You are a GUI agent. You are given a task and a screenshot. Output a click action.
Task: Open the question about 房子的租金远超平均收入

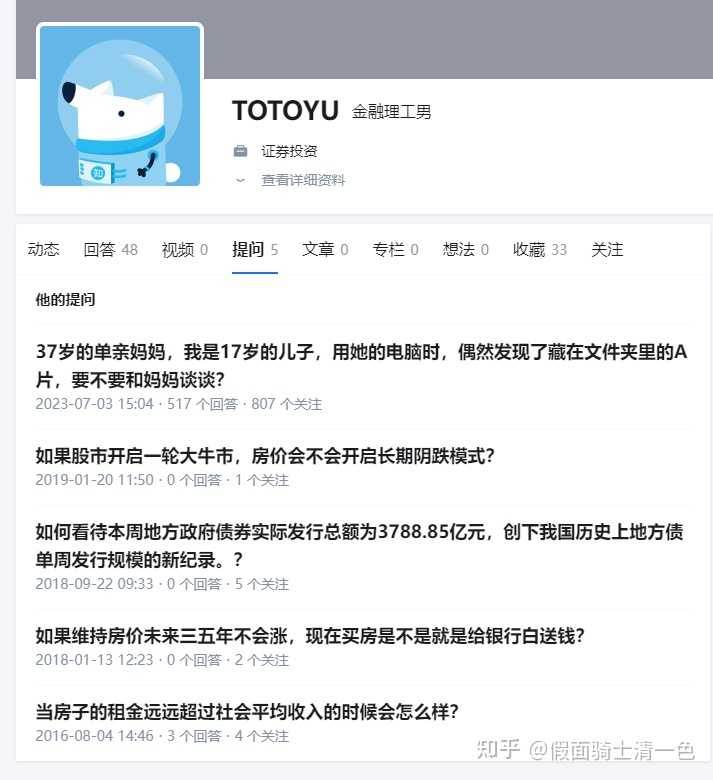pos(247,712)
